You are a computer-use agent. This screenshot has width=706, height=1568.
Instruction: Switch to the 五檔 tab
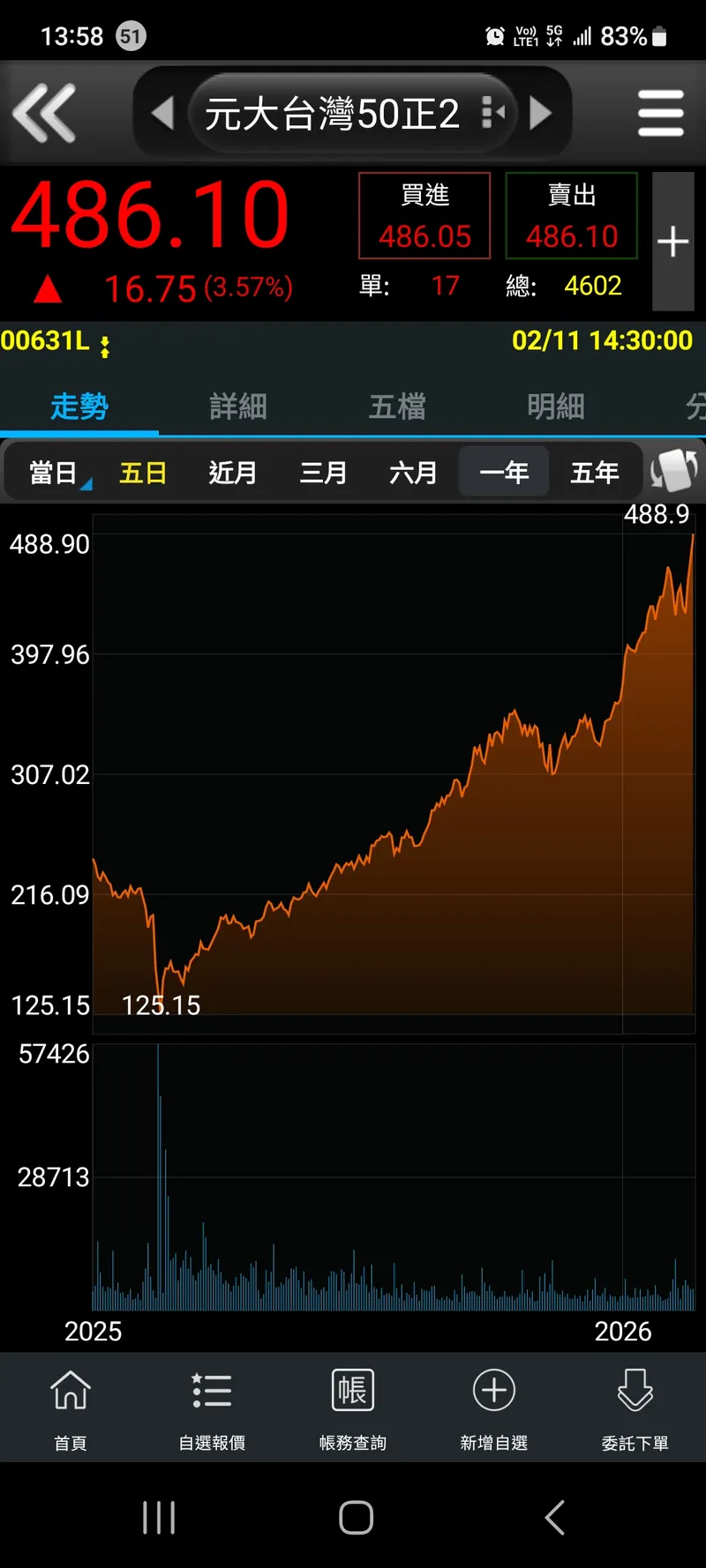click(x=397, y=407)
